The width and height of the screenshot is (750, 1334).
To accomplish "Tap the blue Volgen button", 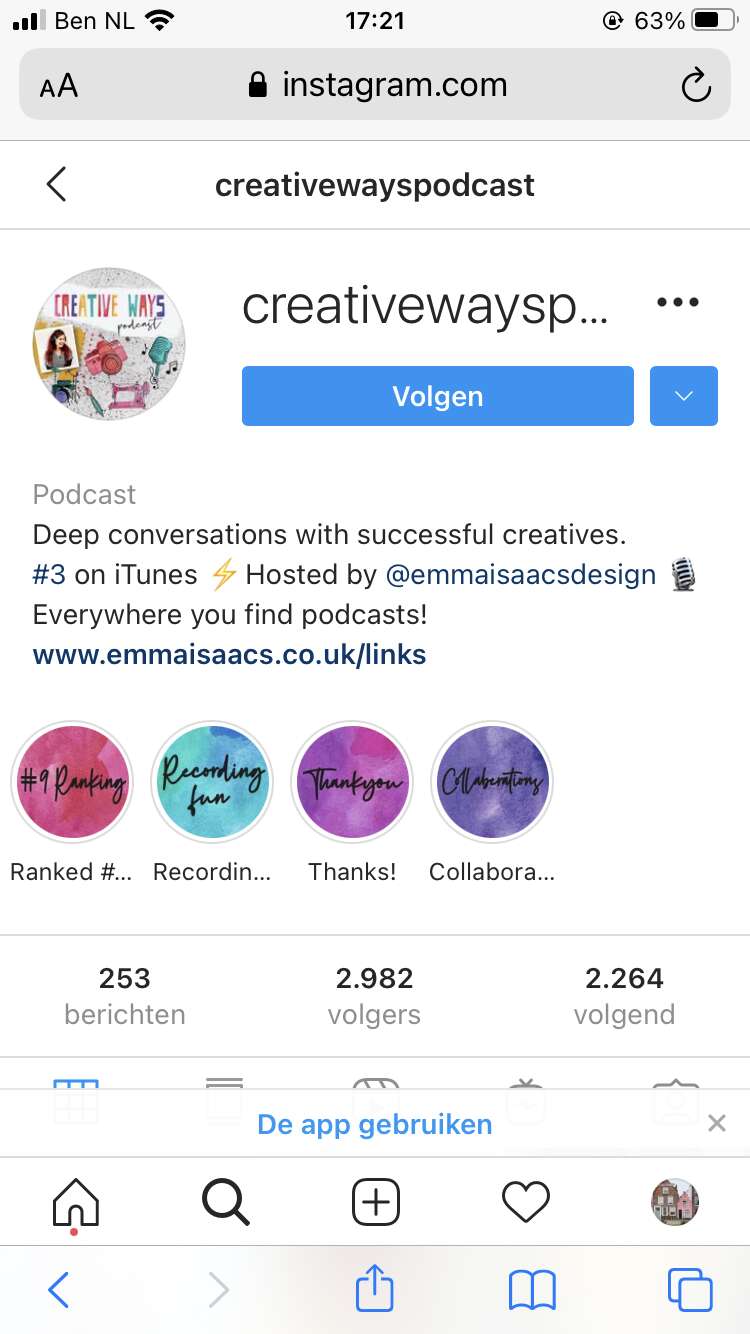I will pyautogui.click(x=438, y=396).
